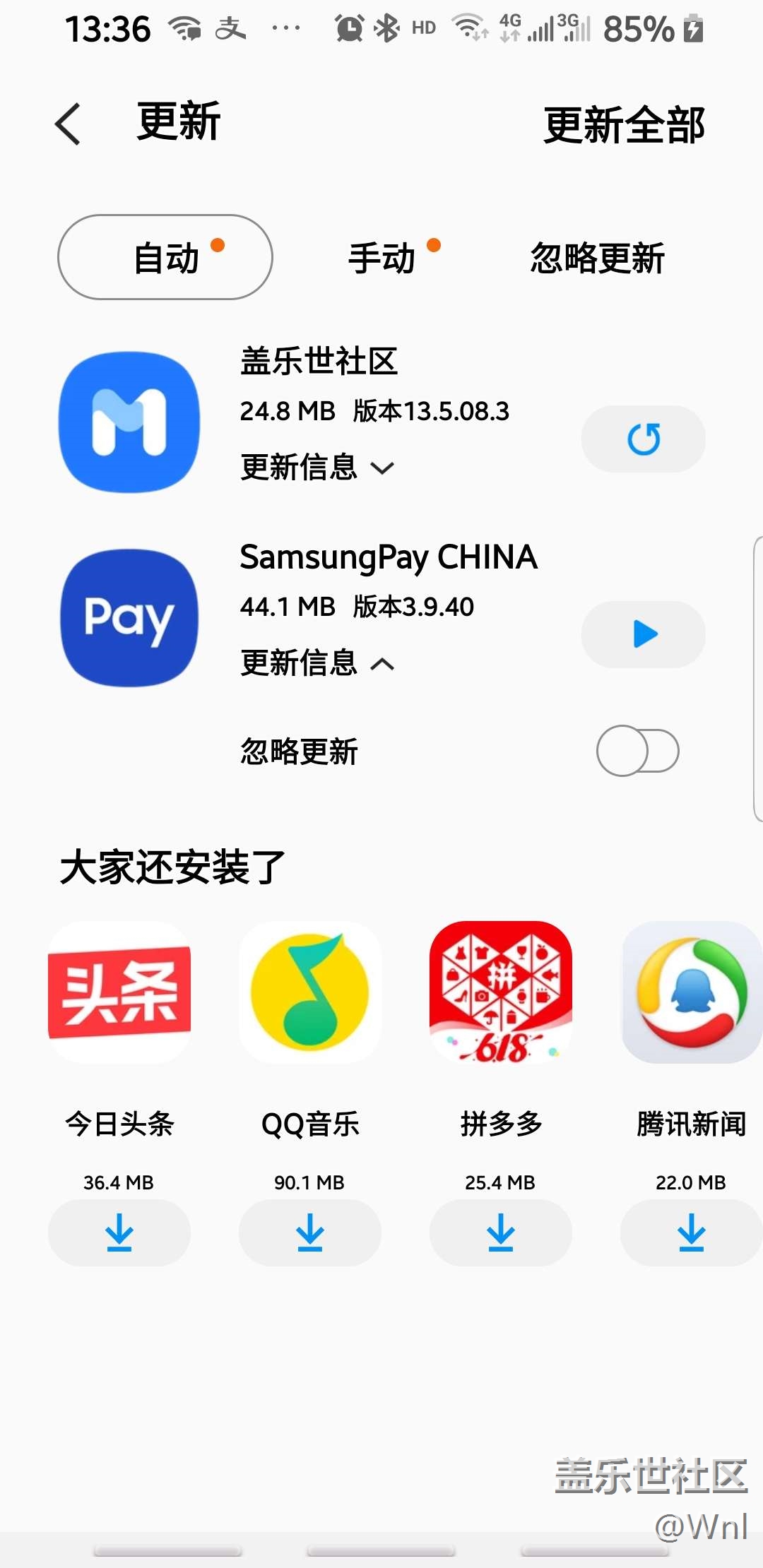
Task: Open the 拼多多 app icon
Action: tap(501, 992)
